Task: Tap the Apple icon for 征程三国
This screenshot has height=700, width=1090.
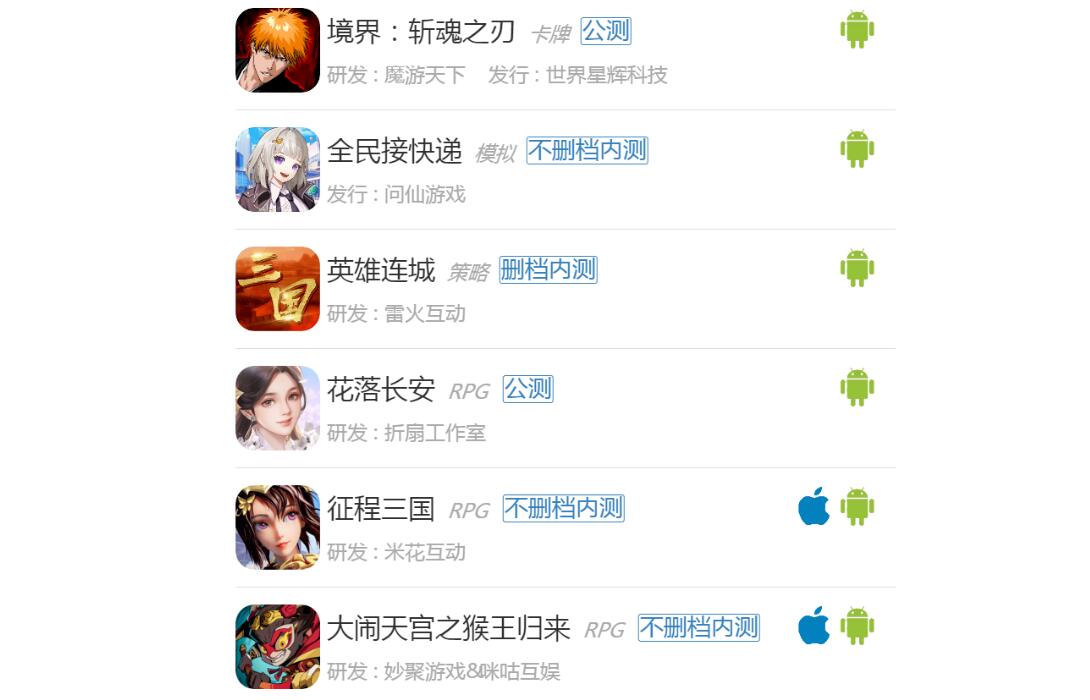Action: tap(814, 507)
